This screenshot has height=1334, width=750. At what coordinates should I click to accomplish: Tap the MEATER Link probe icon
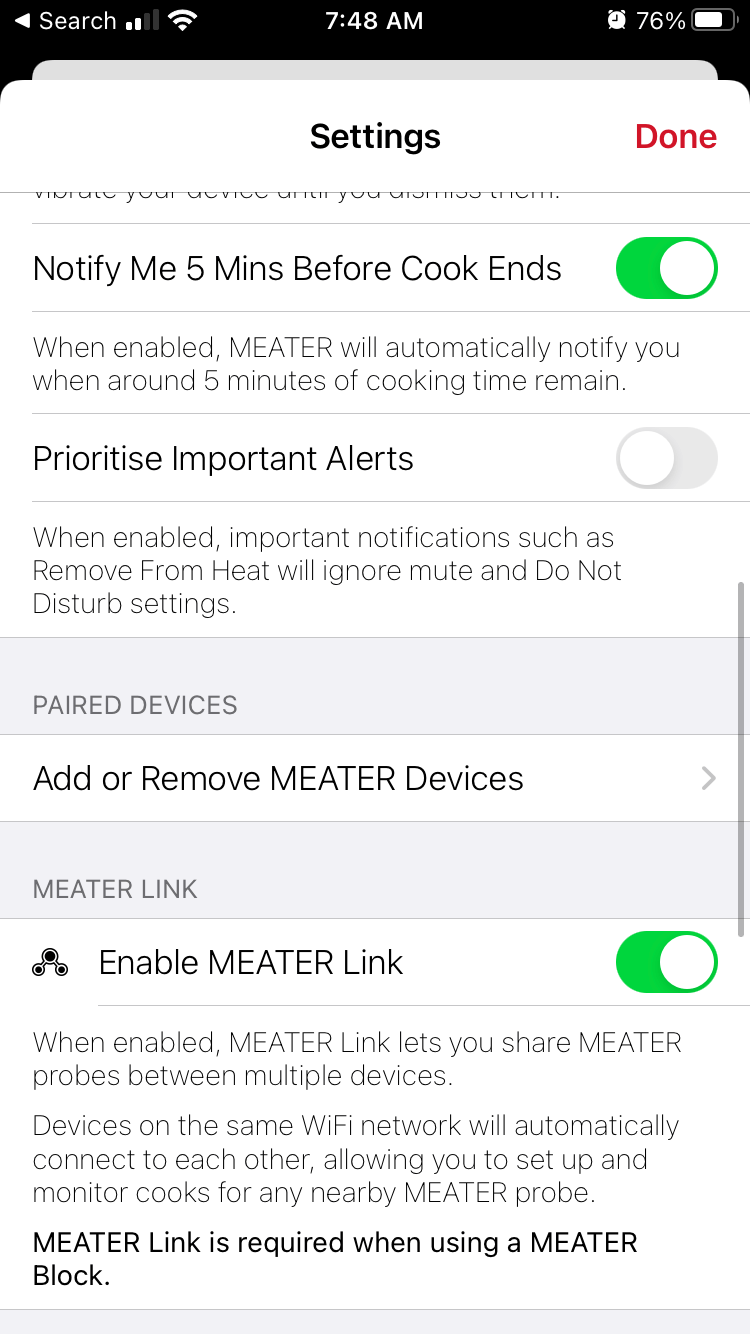[50, 962]
